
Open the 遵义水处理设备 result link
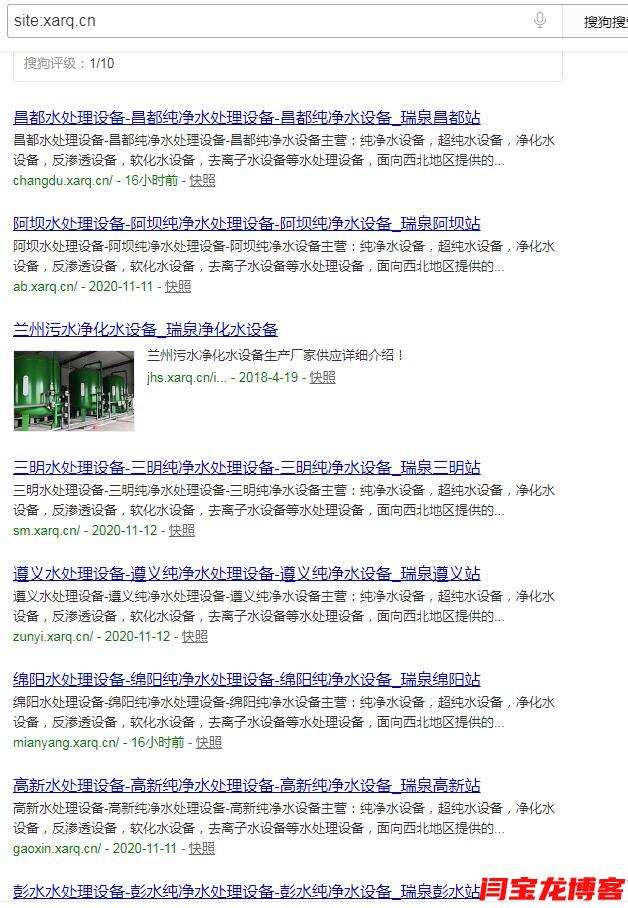tap(246, 573)
